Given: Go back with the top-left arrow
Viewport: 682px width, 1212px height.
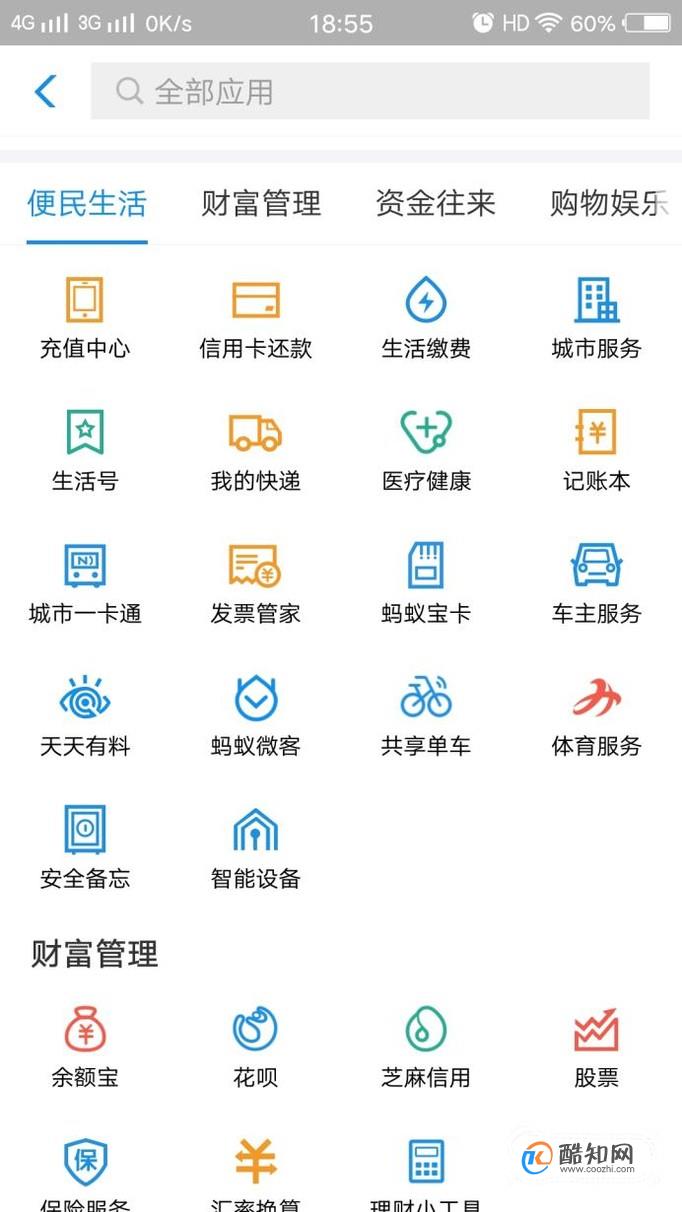Looking at the screenshot, I should [x=45, y=91].
